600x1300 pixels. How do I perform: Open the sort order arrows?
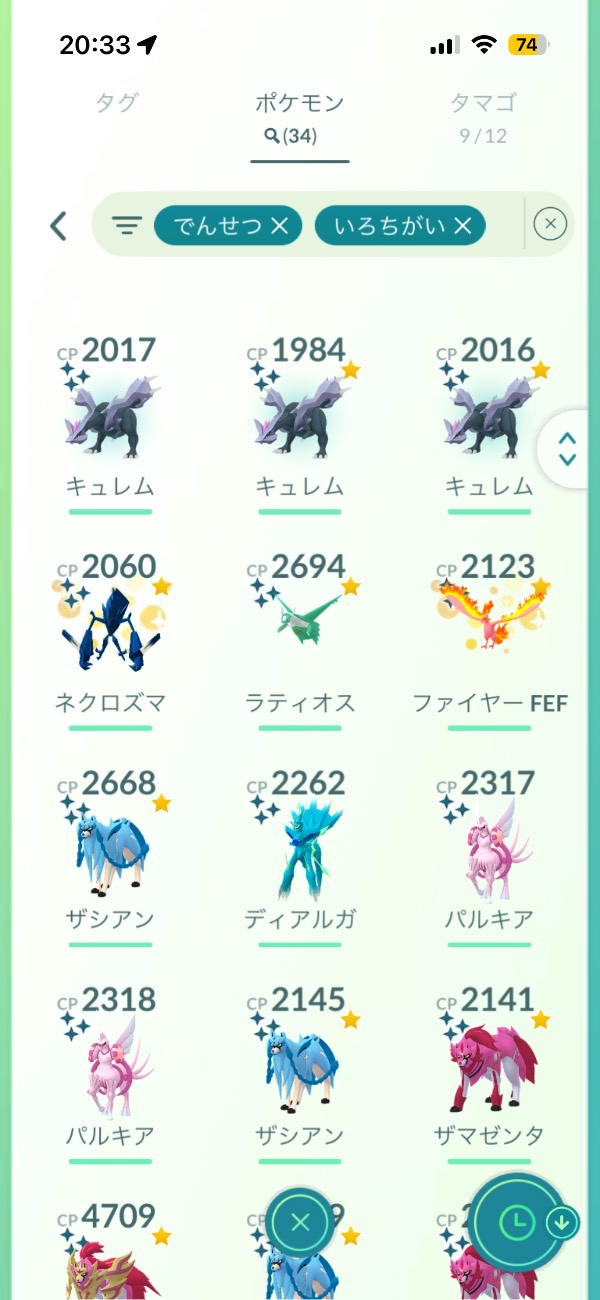567,449
